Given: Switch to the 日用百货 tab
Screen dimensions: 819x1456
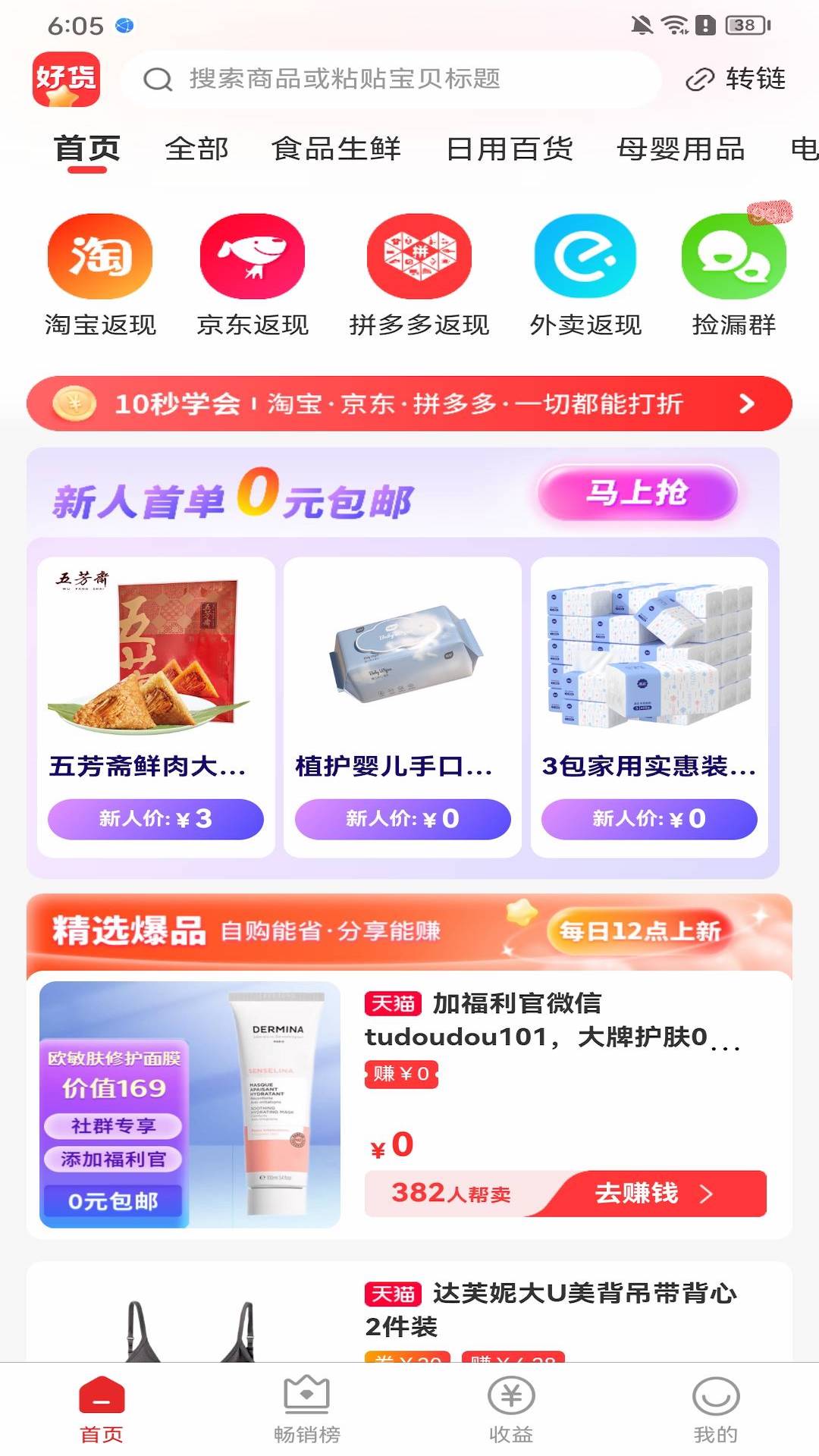Looking at the screenshot, I should [509, 149].
